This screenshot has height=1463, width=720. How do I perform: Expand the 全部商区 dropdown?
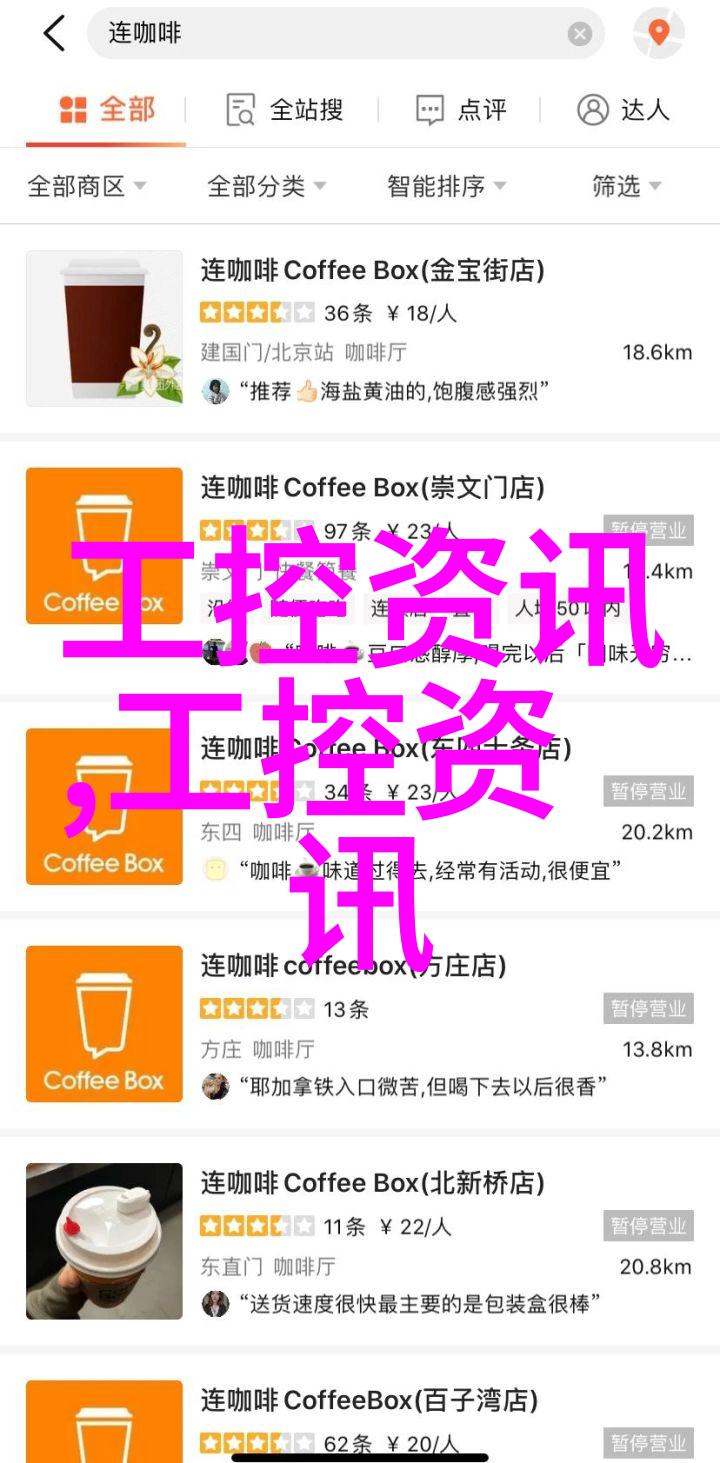pos(87,186)
